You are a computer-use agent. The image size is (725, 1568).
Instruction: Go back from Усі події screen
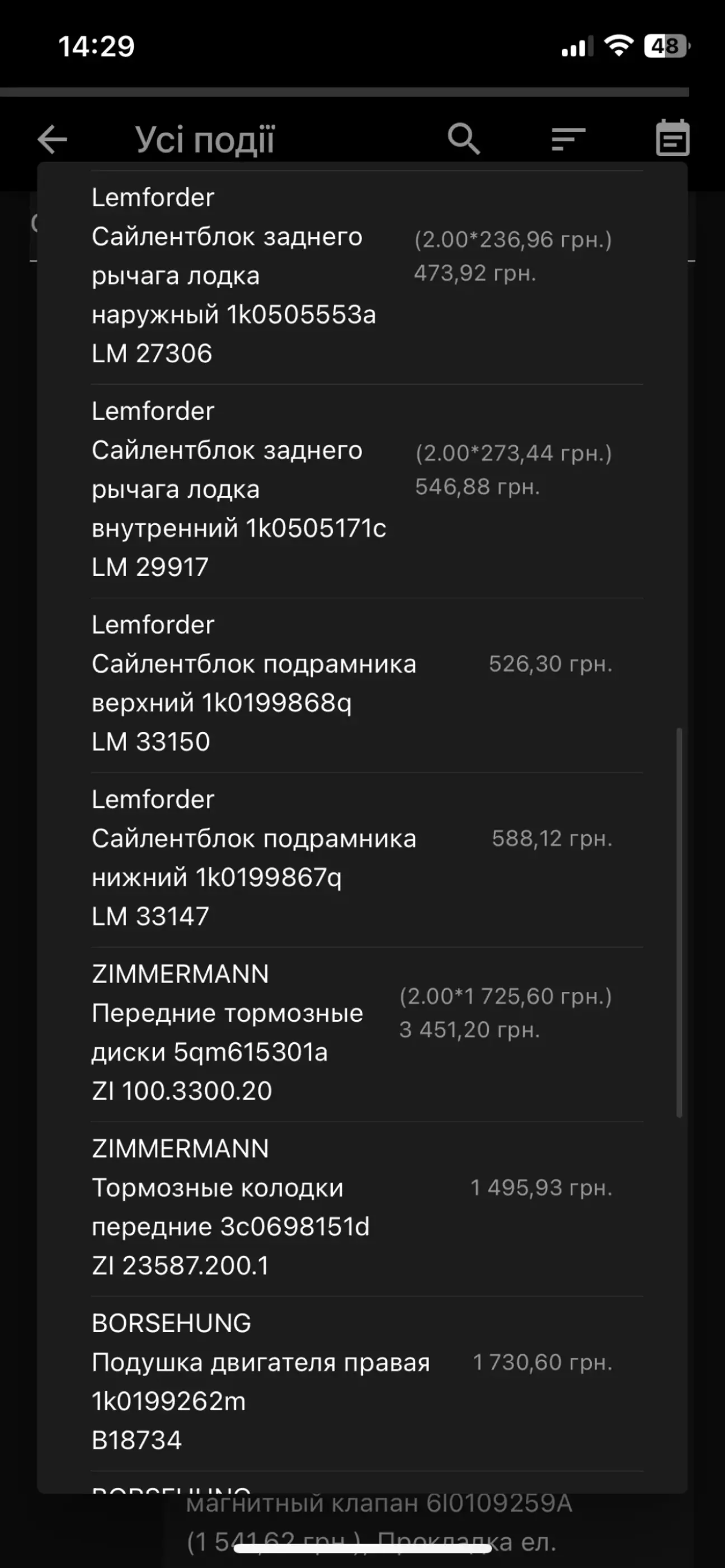(53, 139)
